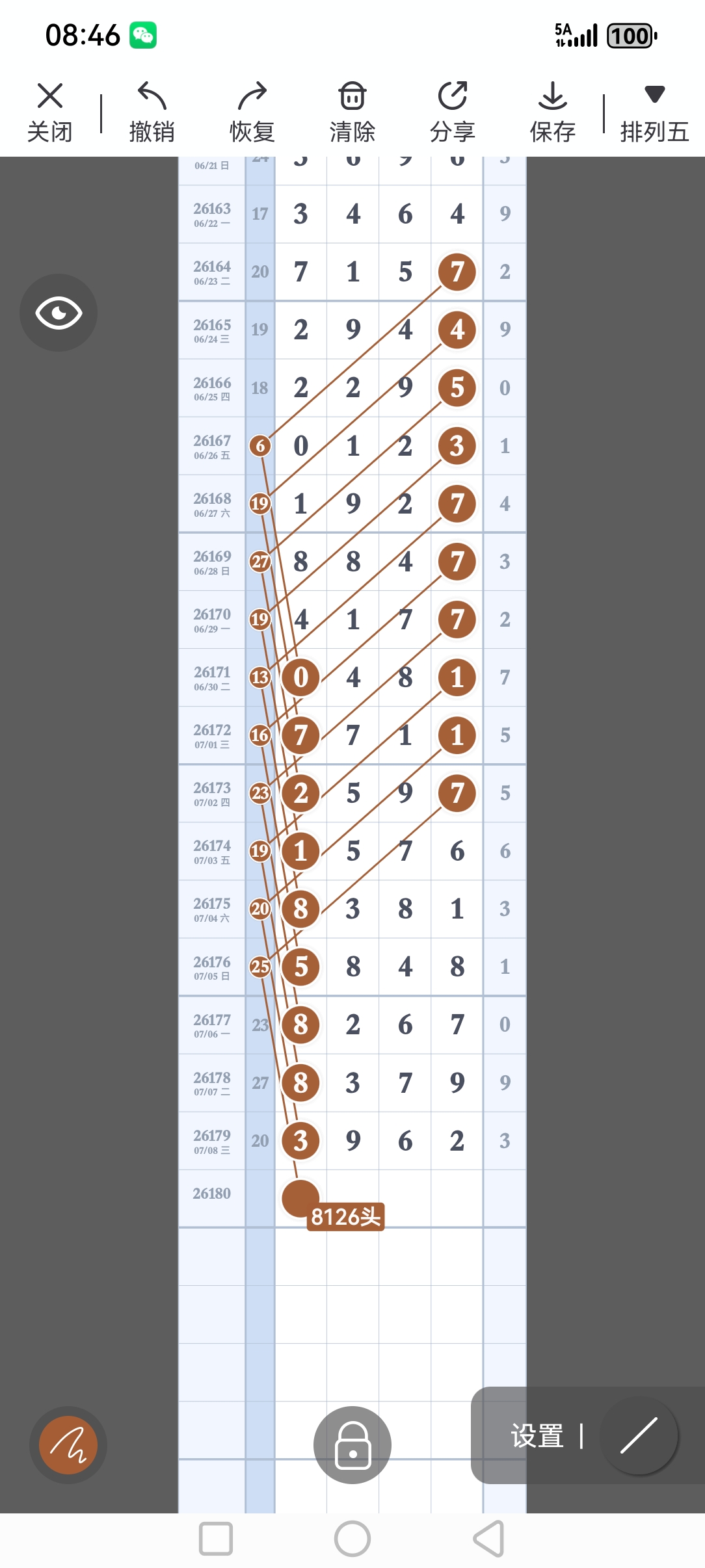
Task: Open 设置 drawing settings
Action: (537, 1436)
